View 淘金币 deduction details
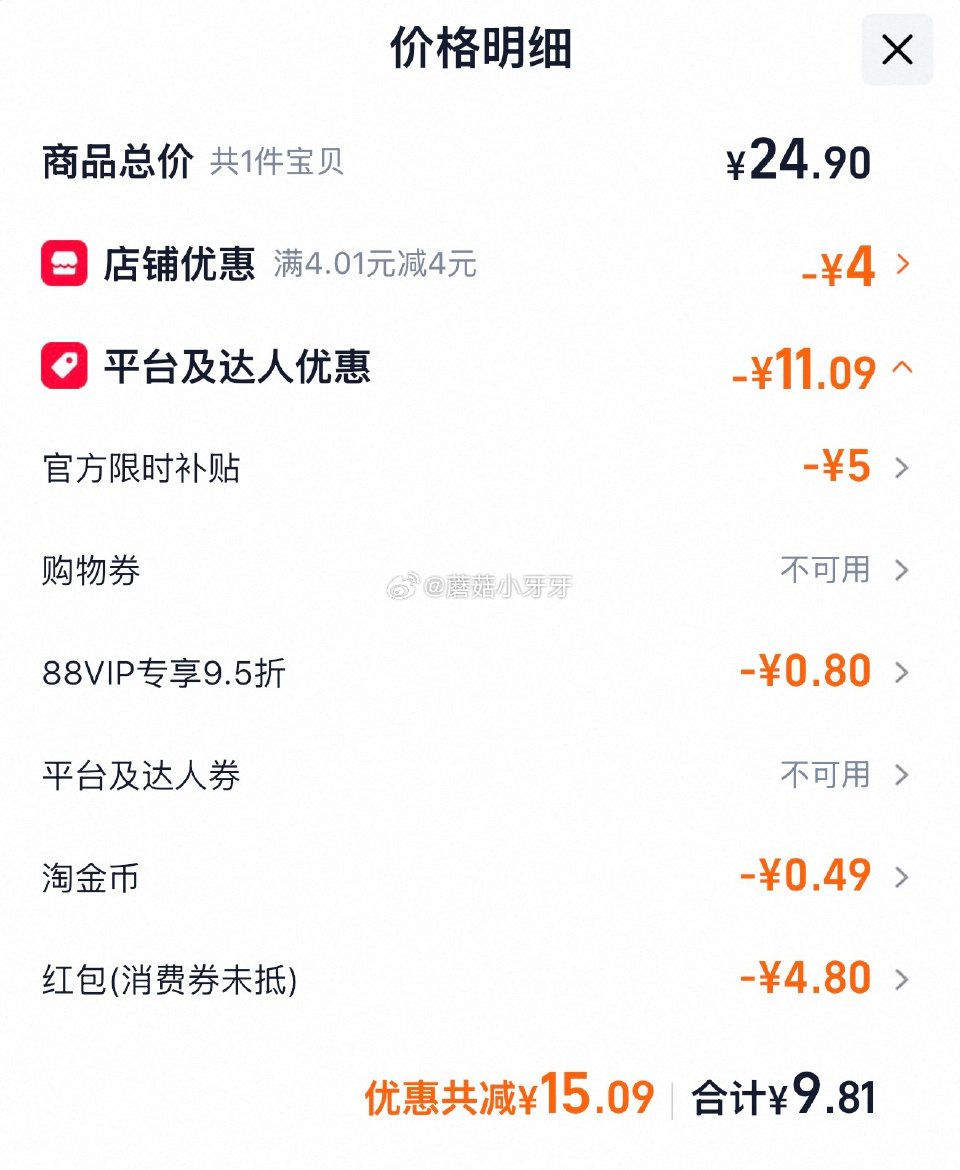Screen dimensions: 960x1170 click(x=903, y=877)
